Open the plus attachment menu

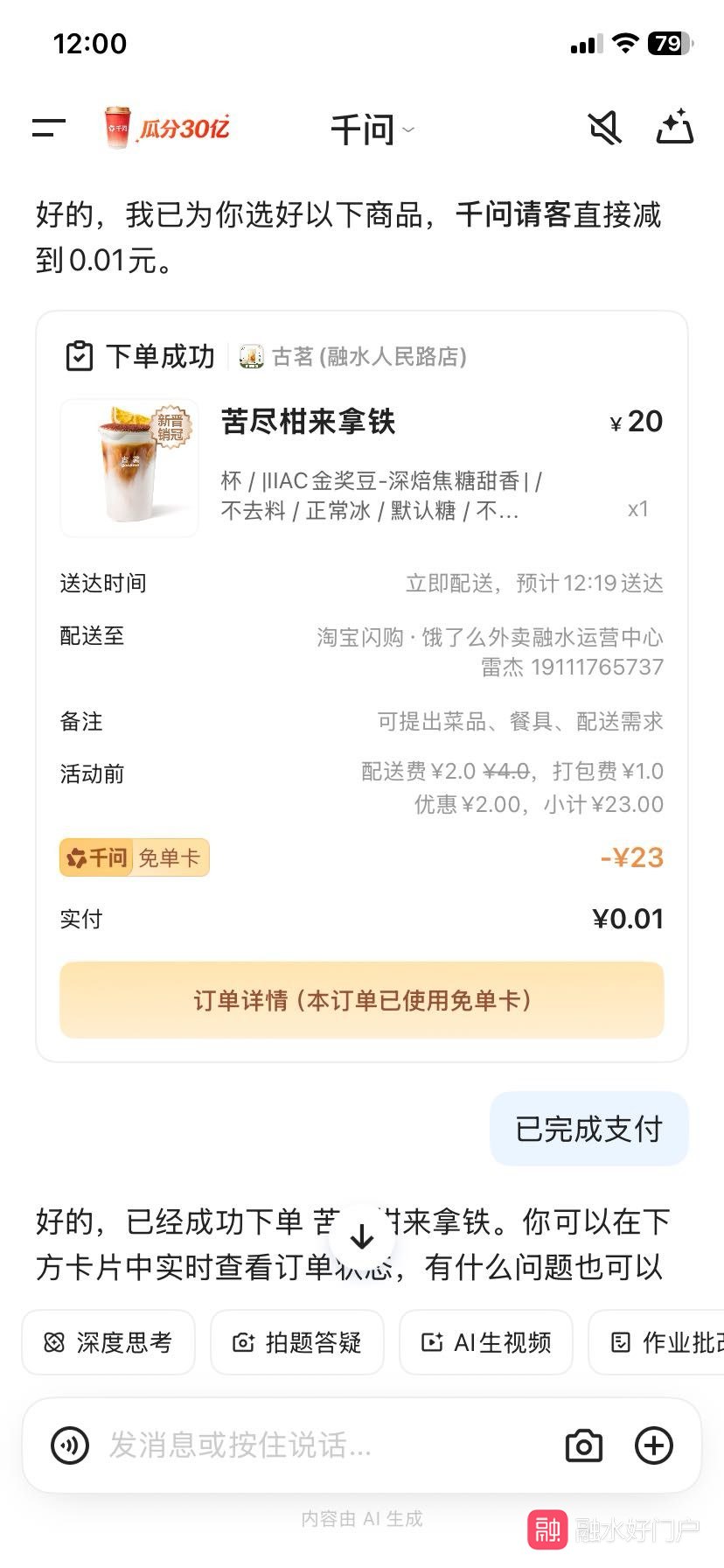point(653,1445)
